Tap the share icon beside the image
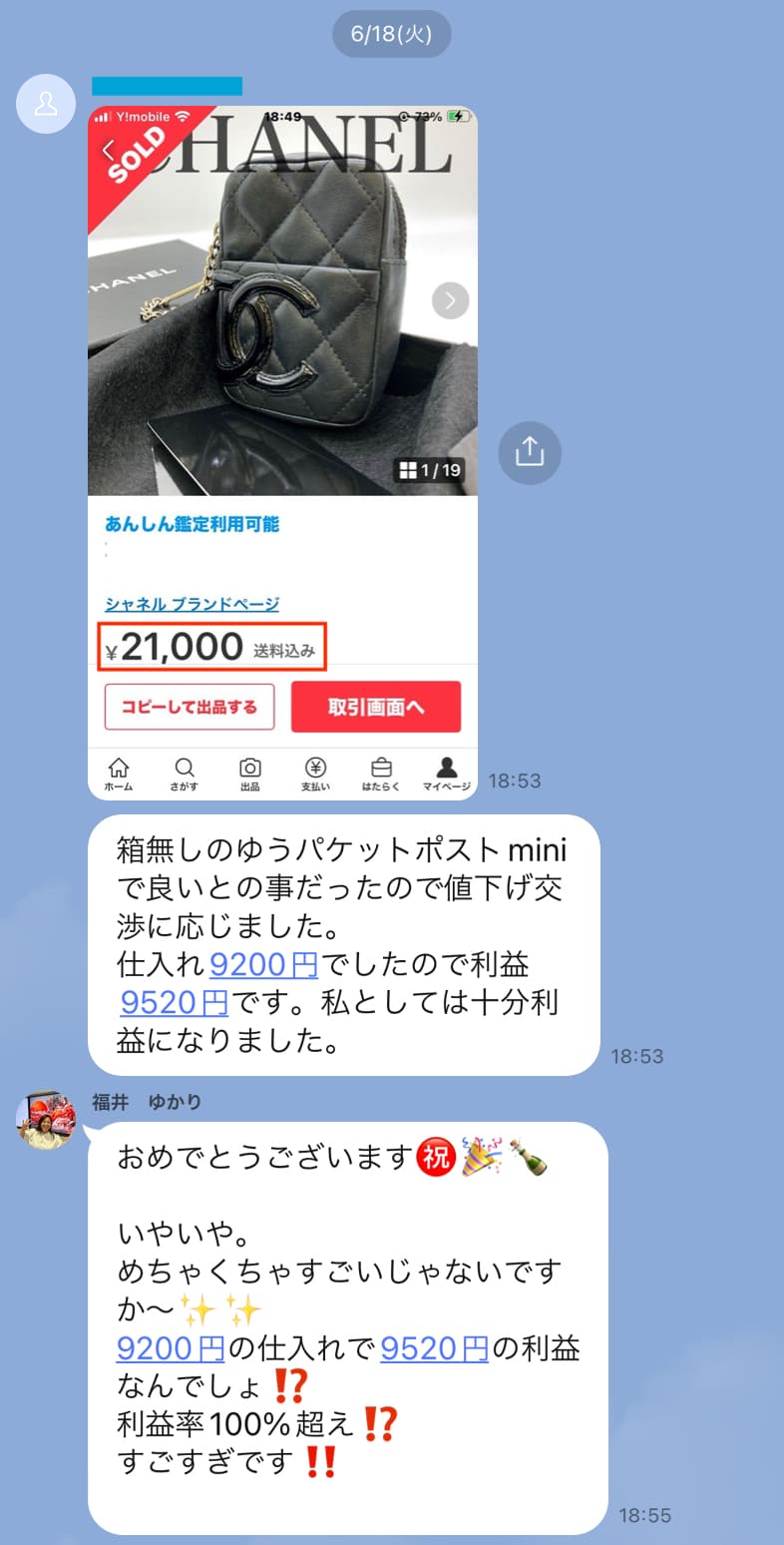The image size is (784, 1545). pyautogui.click(x=530, y=452)
